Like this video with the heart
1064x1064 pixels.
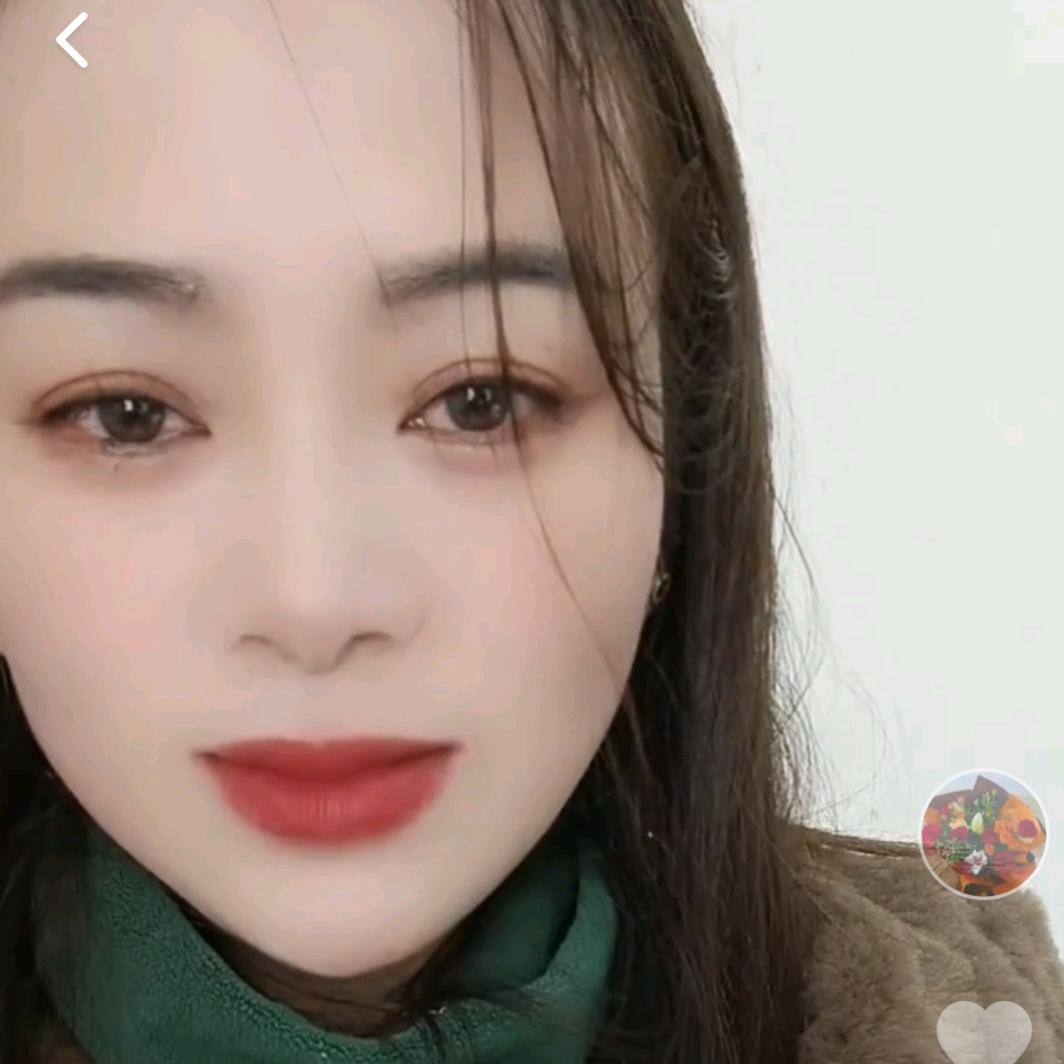[x=984, y=1032]
